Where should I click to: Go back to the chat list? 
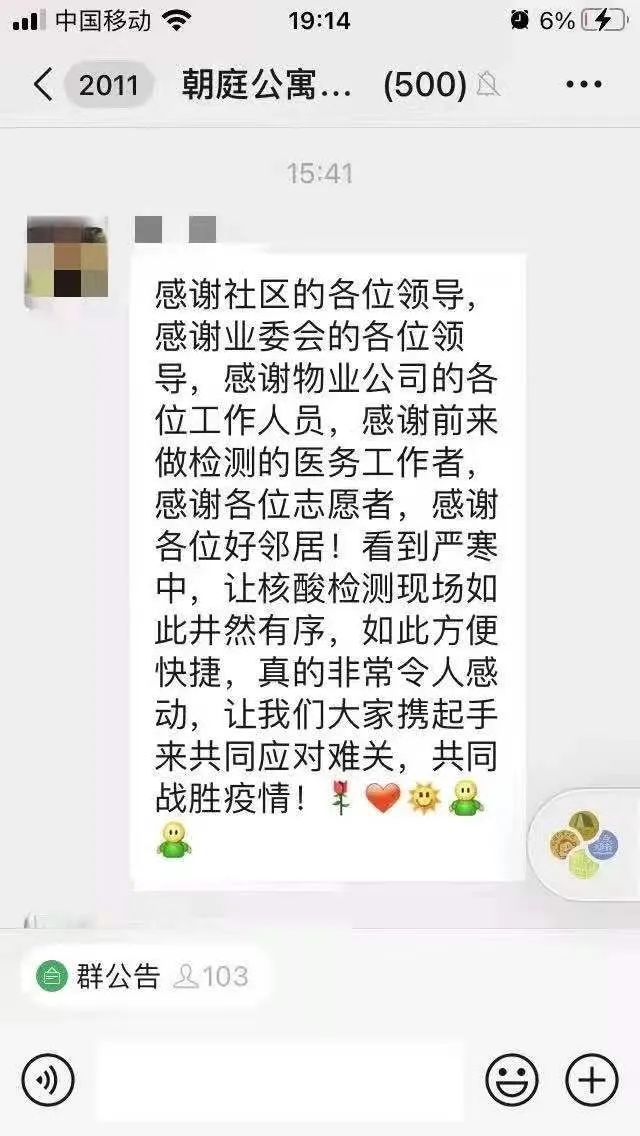pos(42,85)
